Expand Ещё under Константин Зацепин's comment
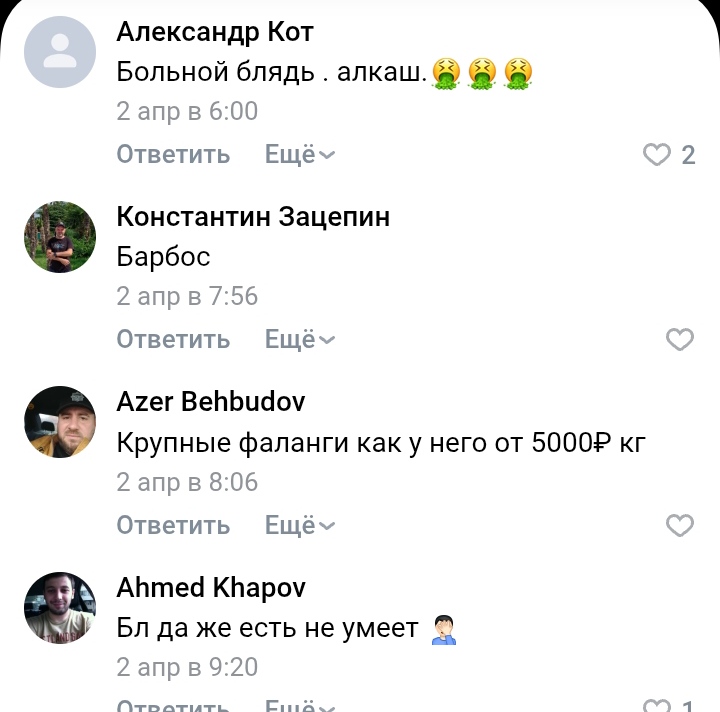Image resolution: width=720 pixels, height=712 pixels. (300, 340)
